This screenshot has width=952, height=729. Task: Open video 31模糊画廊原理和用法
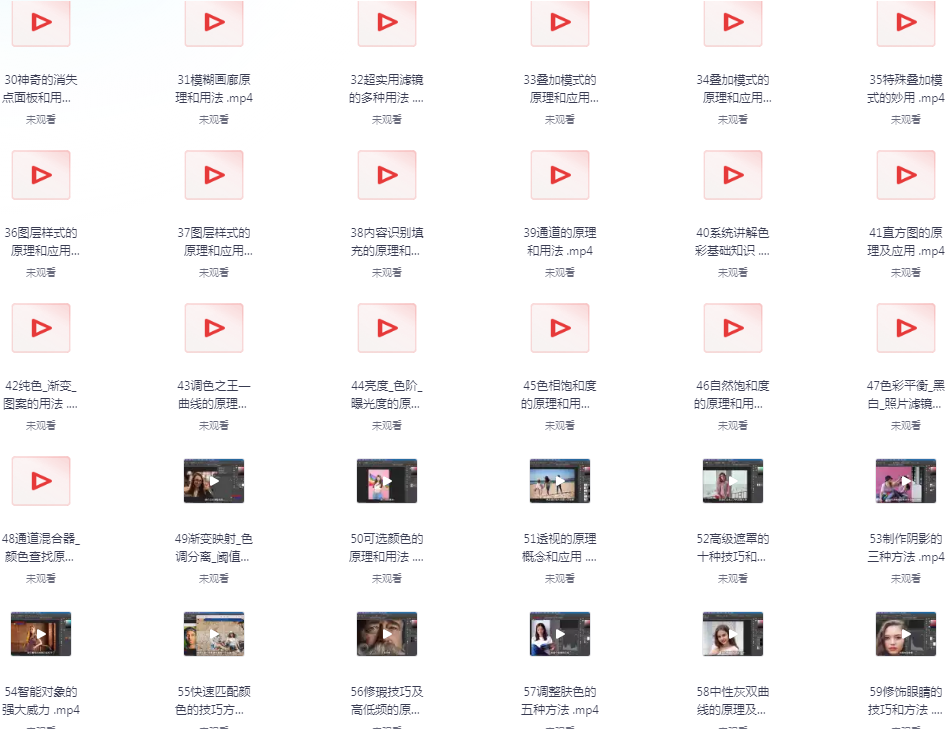pos(214,22)
